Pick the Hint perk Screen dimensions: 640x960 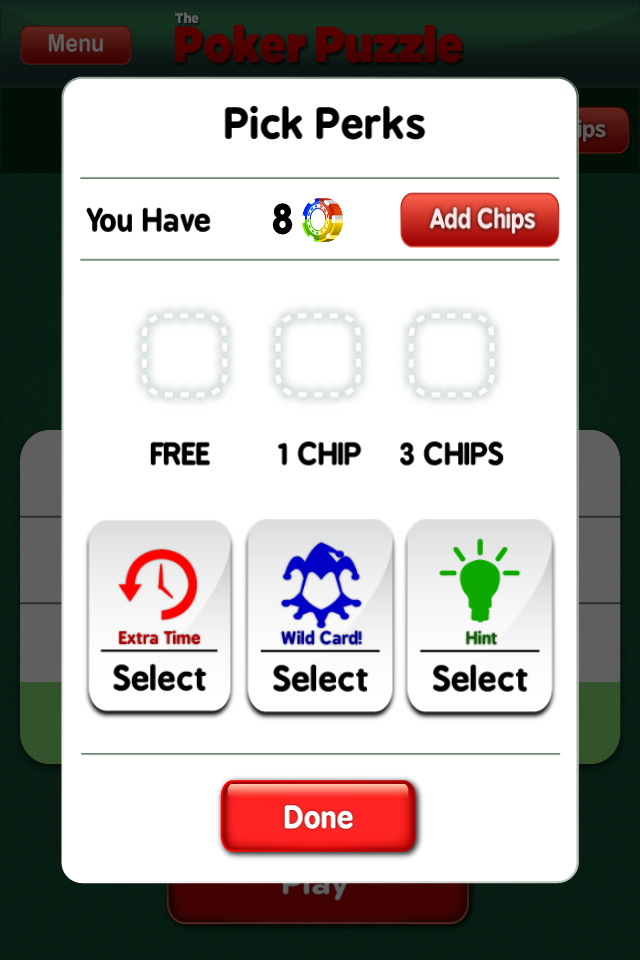(x=480, y=678)
